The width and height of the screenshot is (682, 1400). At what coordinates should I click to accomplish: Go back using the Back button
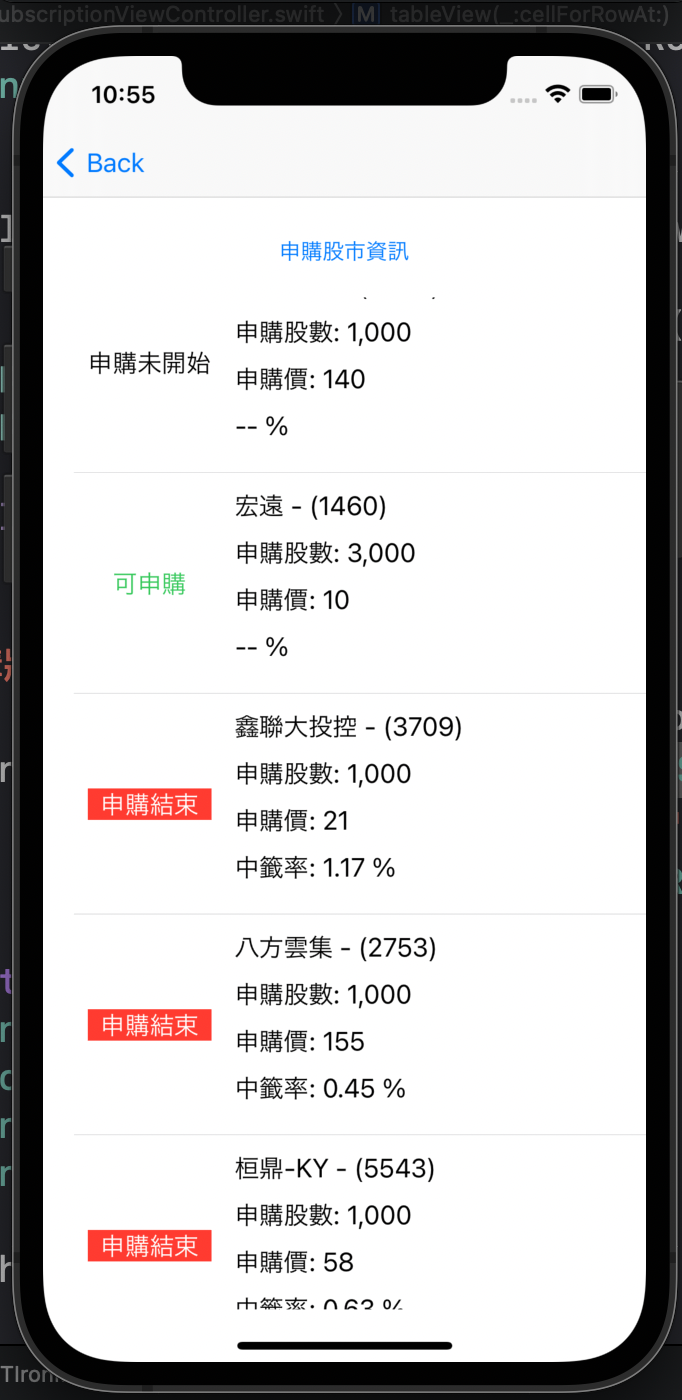100,163
